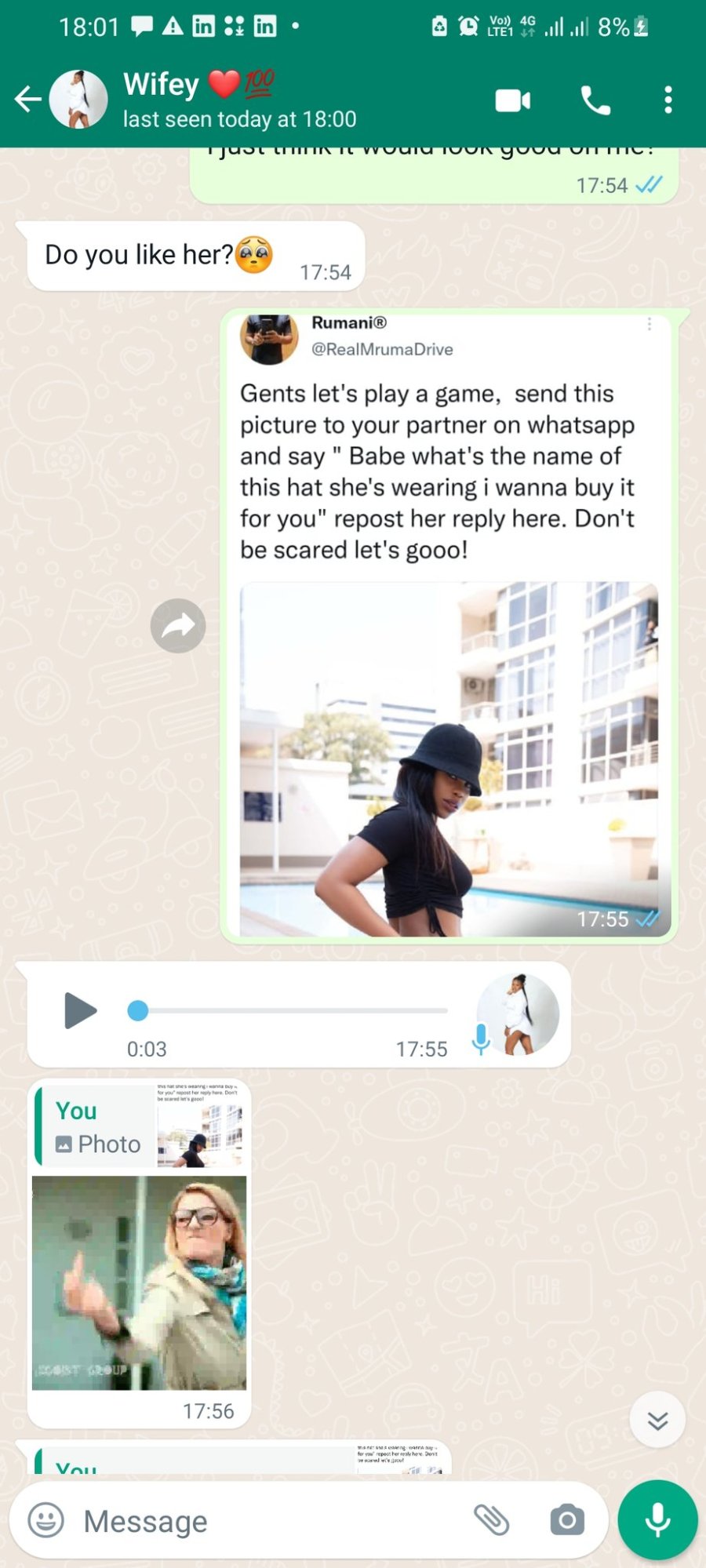Open the chat overflow menu

point(668,100)
